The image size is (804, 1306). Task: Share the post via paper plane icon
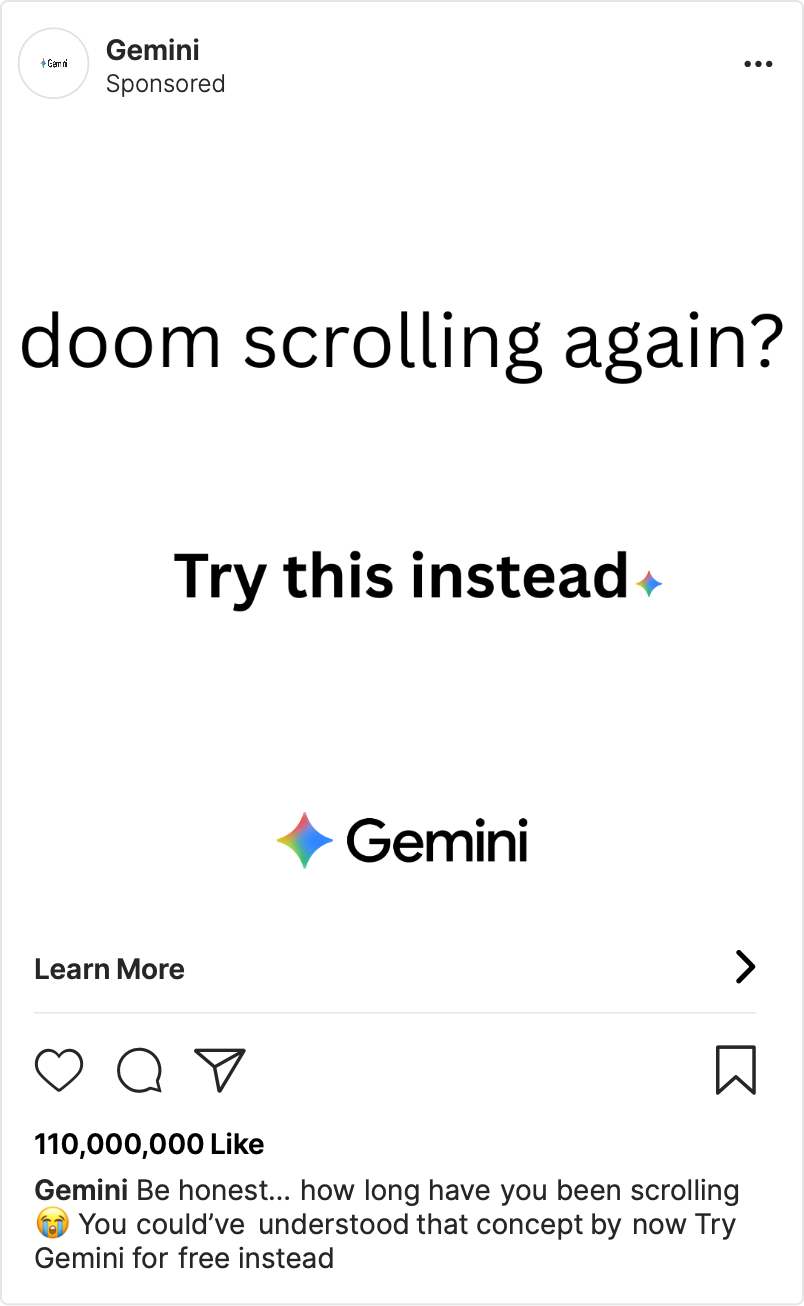[220, 1070]
